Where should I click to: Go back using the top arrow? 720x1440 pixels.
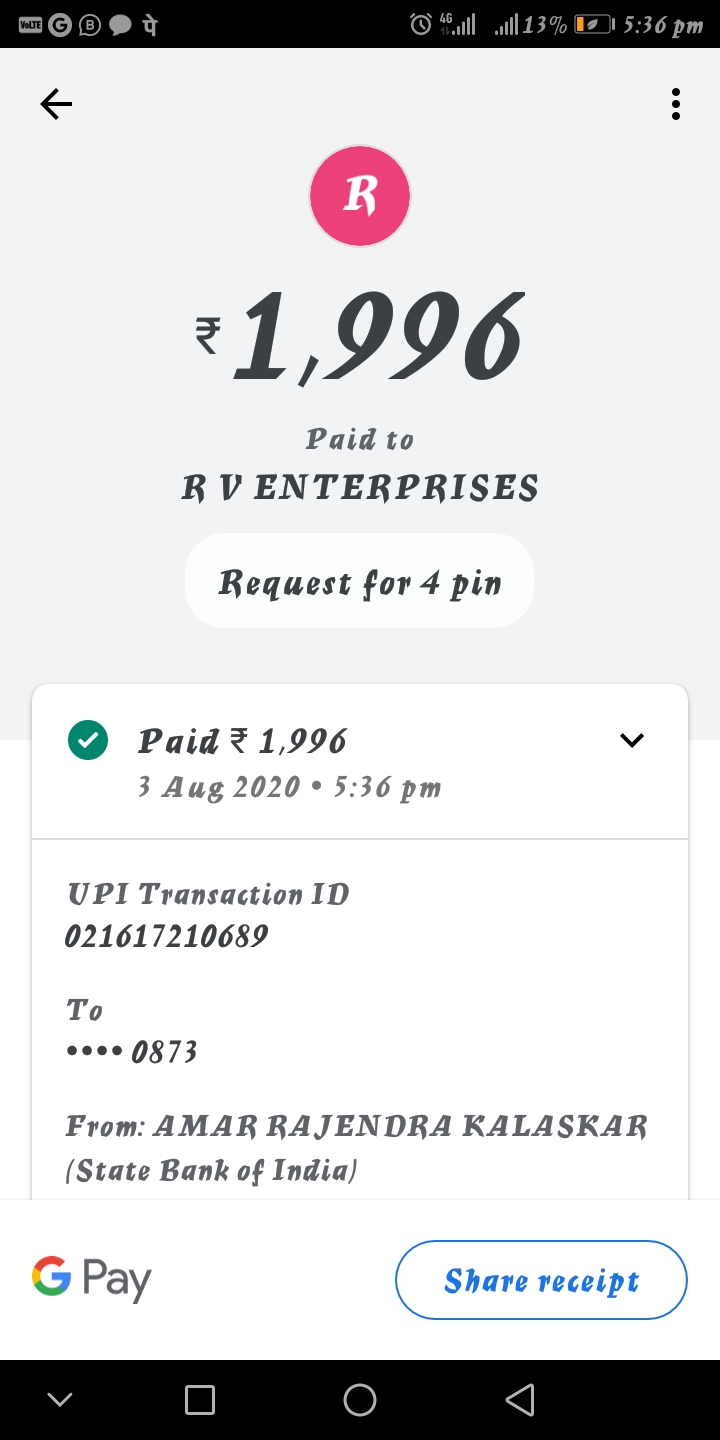click(x=56, y=104)
